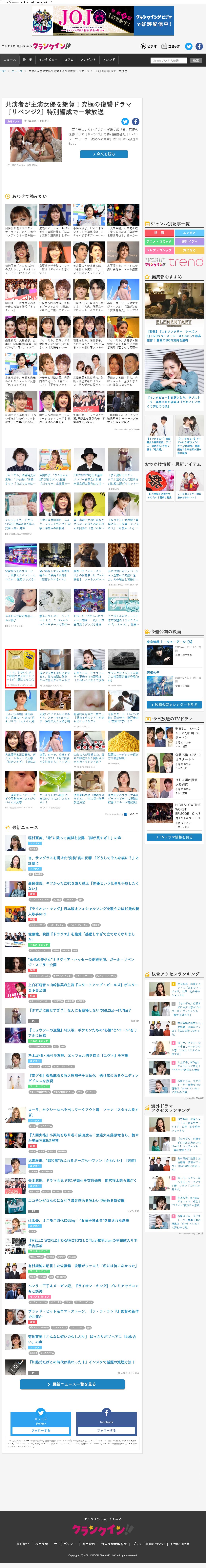Open the header Twitter icon
Screen dimensions: 206x1568
188,46
